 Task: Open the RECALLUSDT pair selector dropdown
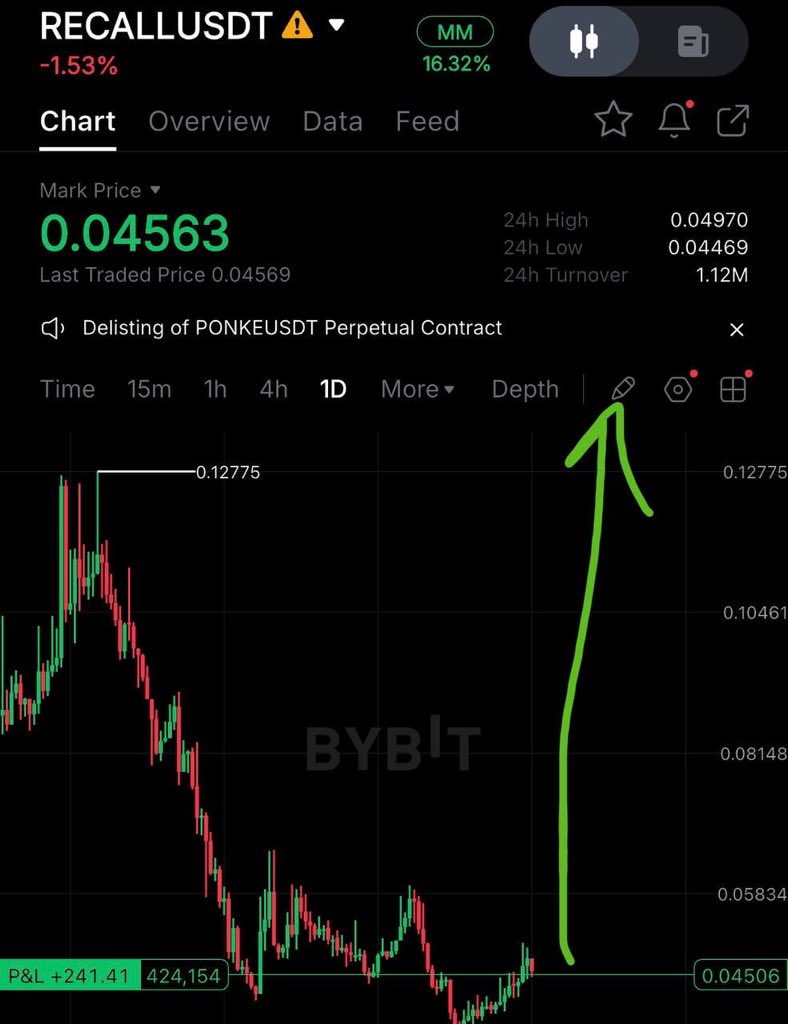coord(337,24)
